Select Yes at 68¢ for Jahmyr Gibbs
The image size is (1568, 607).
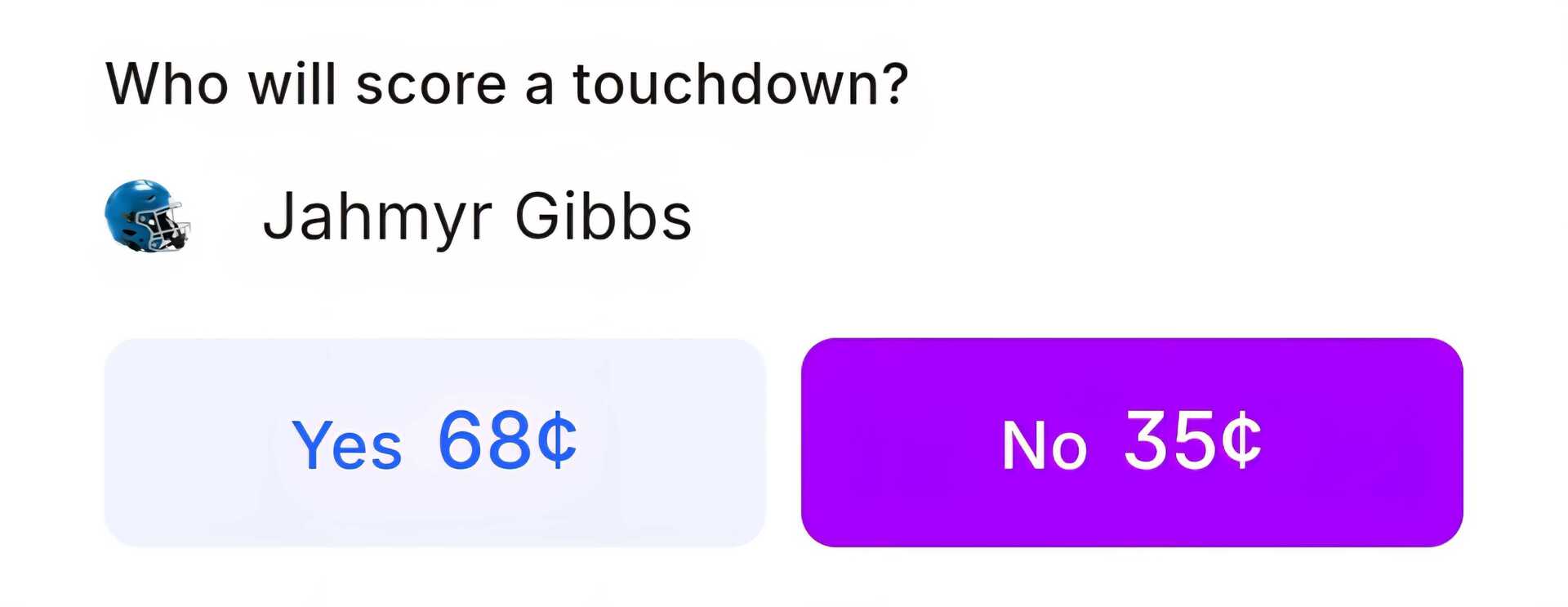pyautogui.click(x=434, y=442)
